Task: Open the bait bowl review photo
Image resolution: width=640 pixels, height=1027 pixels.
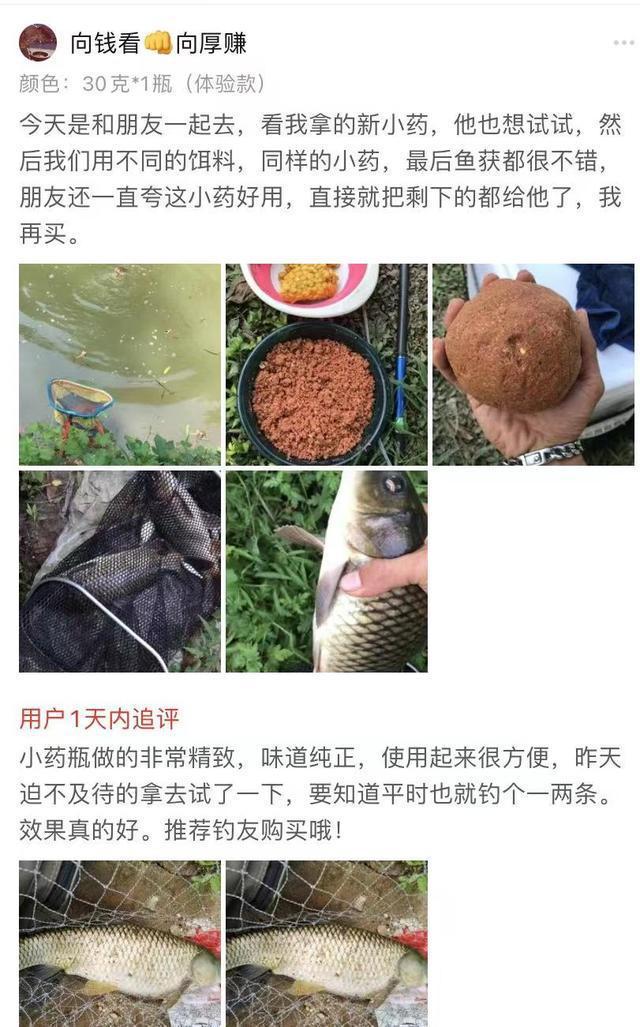Action: coord(326,364)
